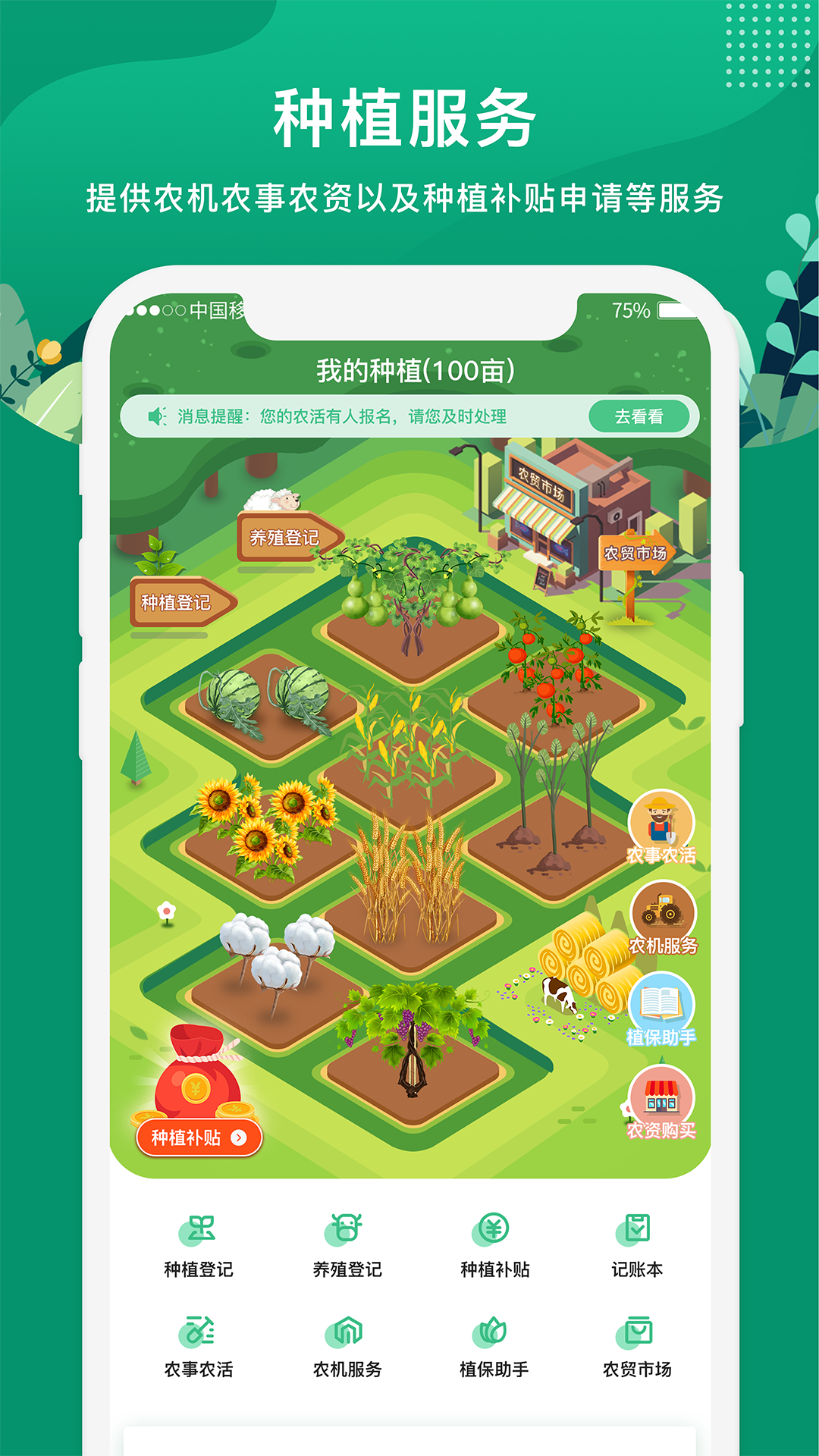Image resolution: width=819 pixels, height=1456 pixels.
Task: Tap the speaker icon in the message reminder bar
Action: [157, 416]
